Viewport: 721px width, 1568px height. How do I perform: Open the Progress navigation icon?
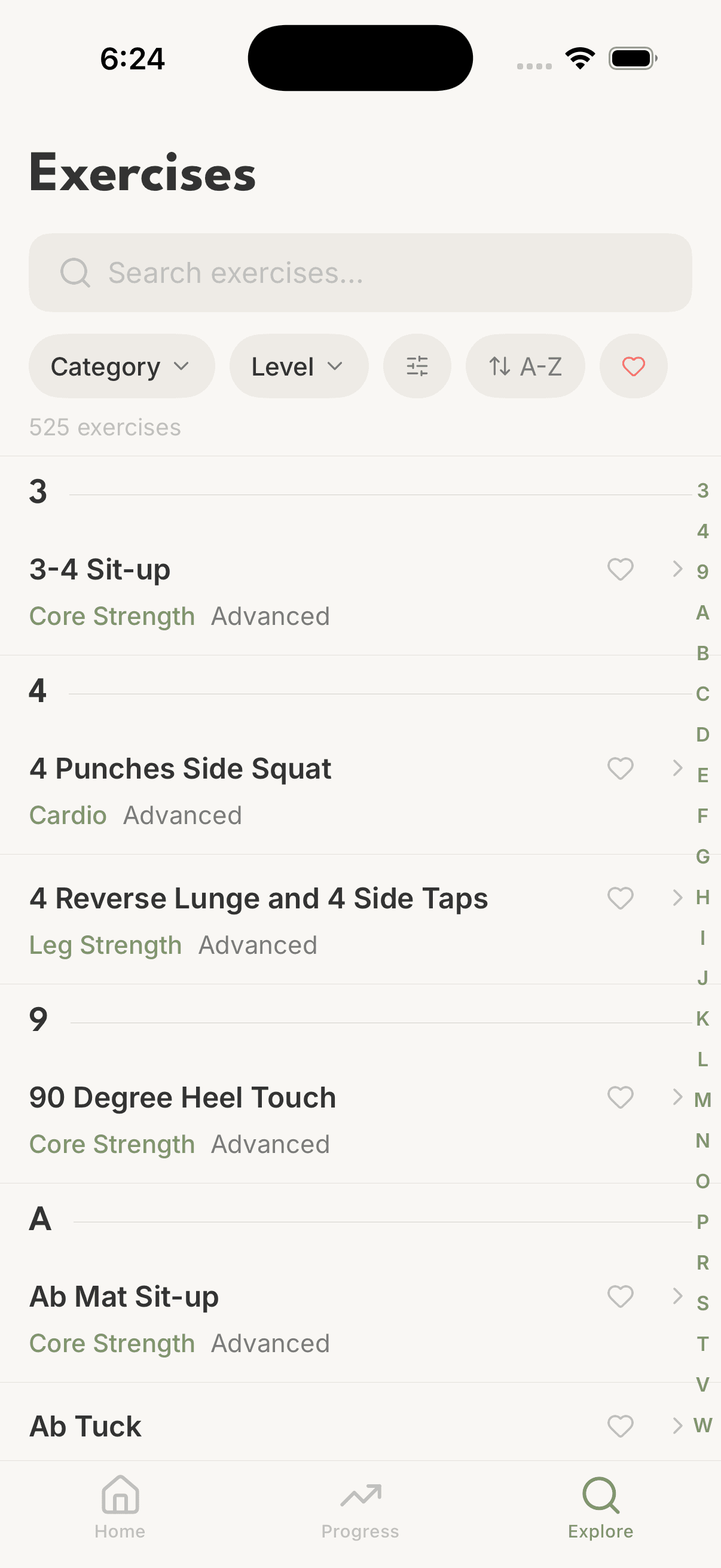coord(360,1497)
